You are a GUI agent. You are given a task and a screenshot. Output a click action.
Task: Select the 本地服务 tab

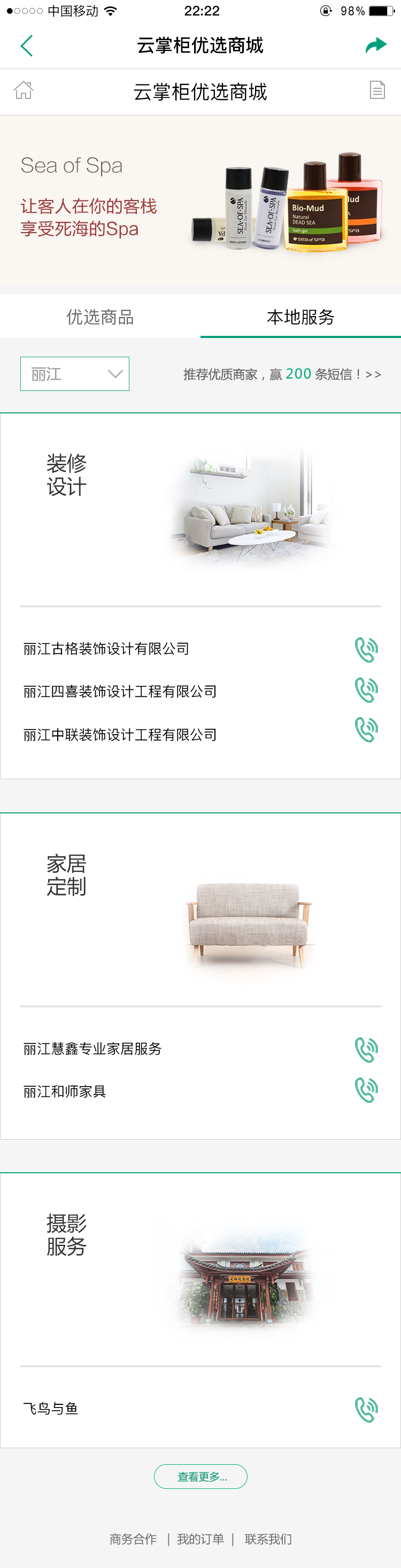pos(300,317)
